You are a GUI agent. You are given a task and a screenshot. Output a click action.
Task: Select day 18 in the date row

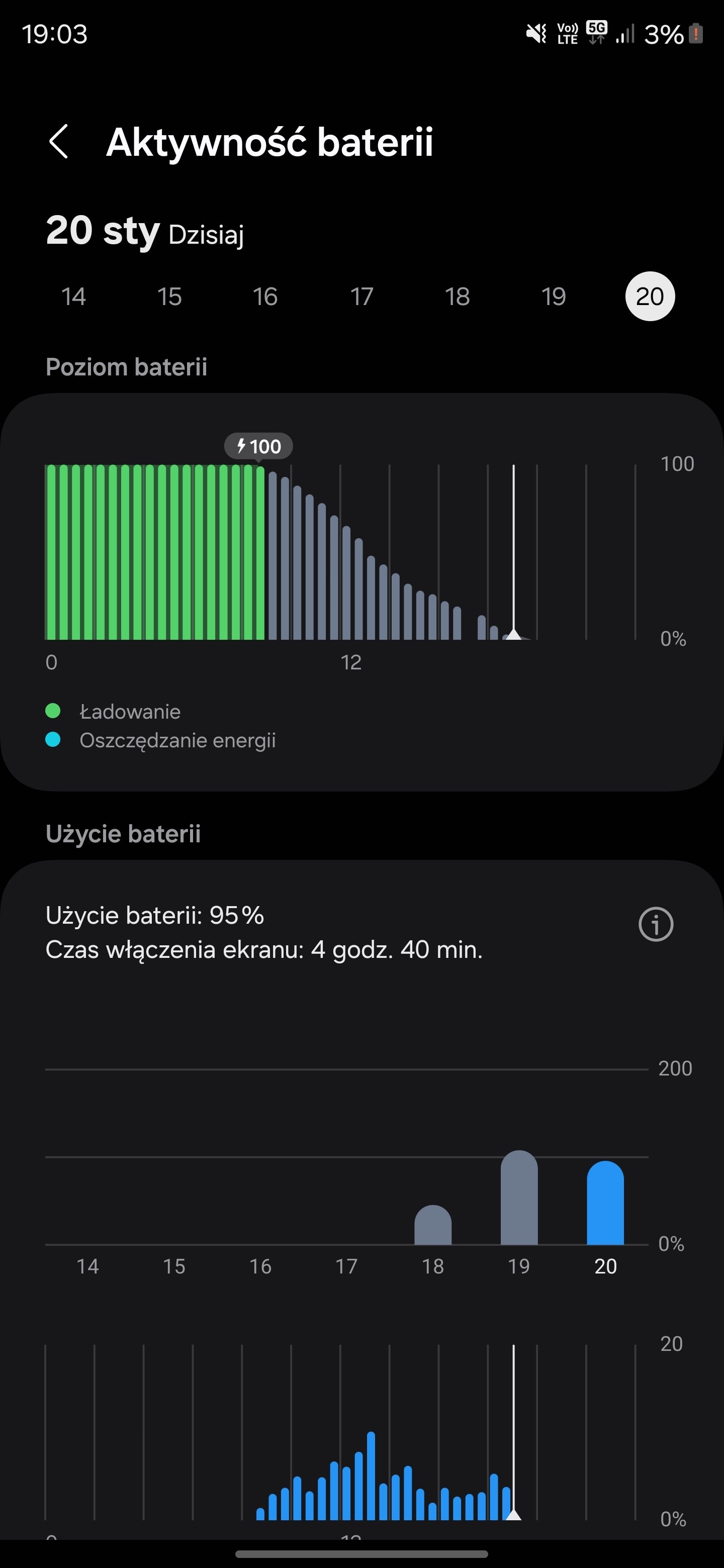point(458,297)
